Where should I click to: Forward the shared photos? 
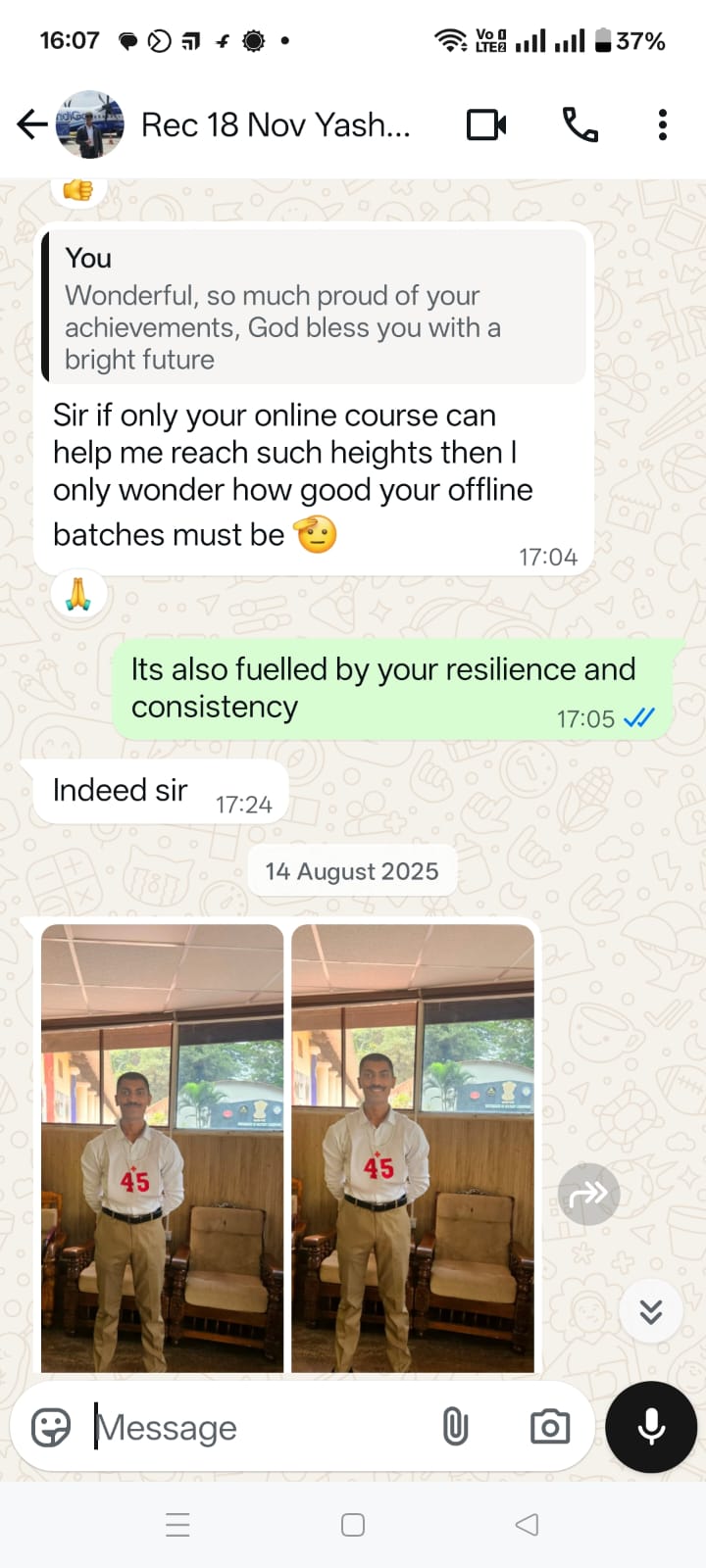[x=588, y=1194]
